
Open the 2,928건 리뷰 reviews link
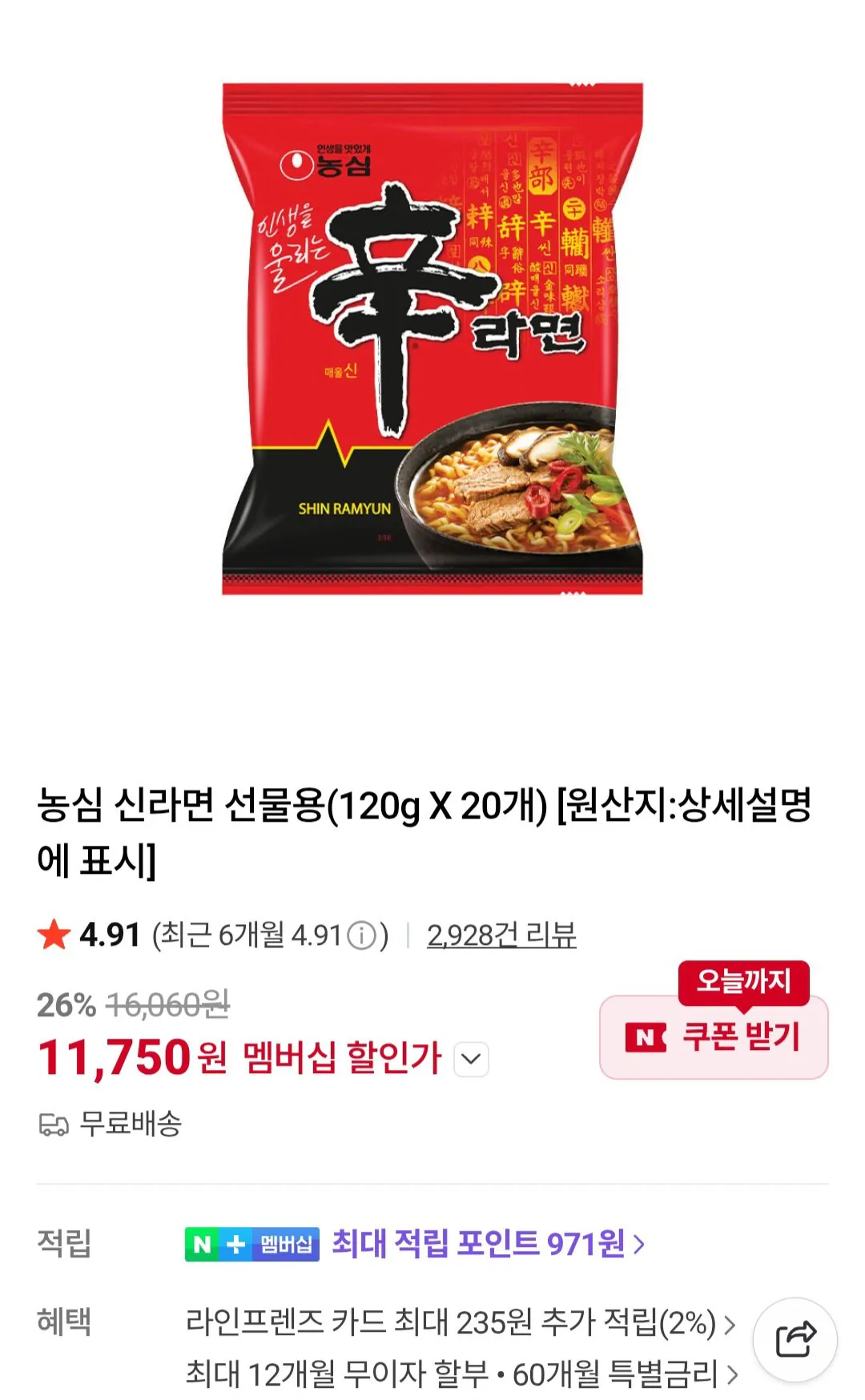[505, 934]
